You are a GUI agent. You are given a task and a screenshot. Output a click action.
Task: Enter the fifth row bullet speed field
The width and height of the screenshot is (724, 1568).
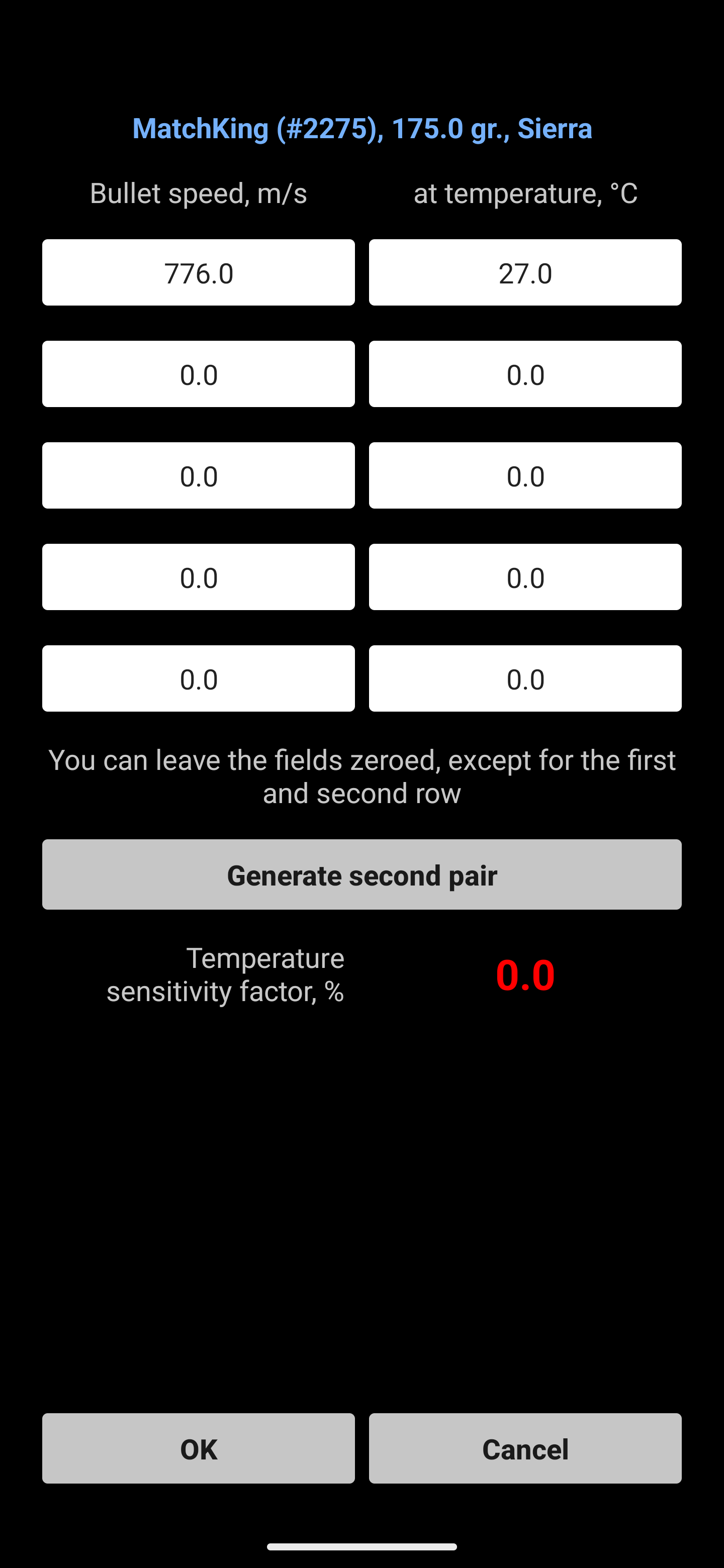(x=199, y=678)
